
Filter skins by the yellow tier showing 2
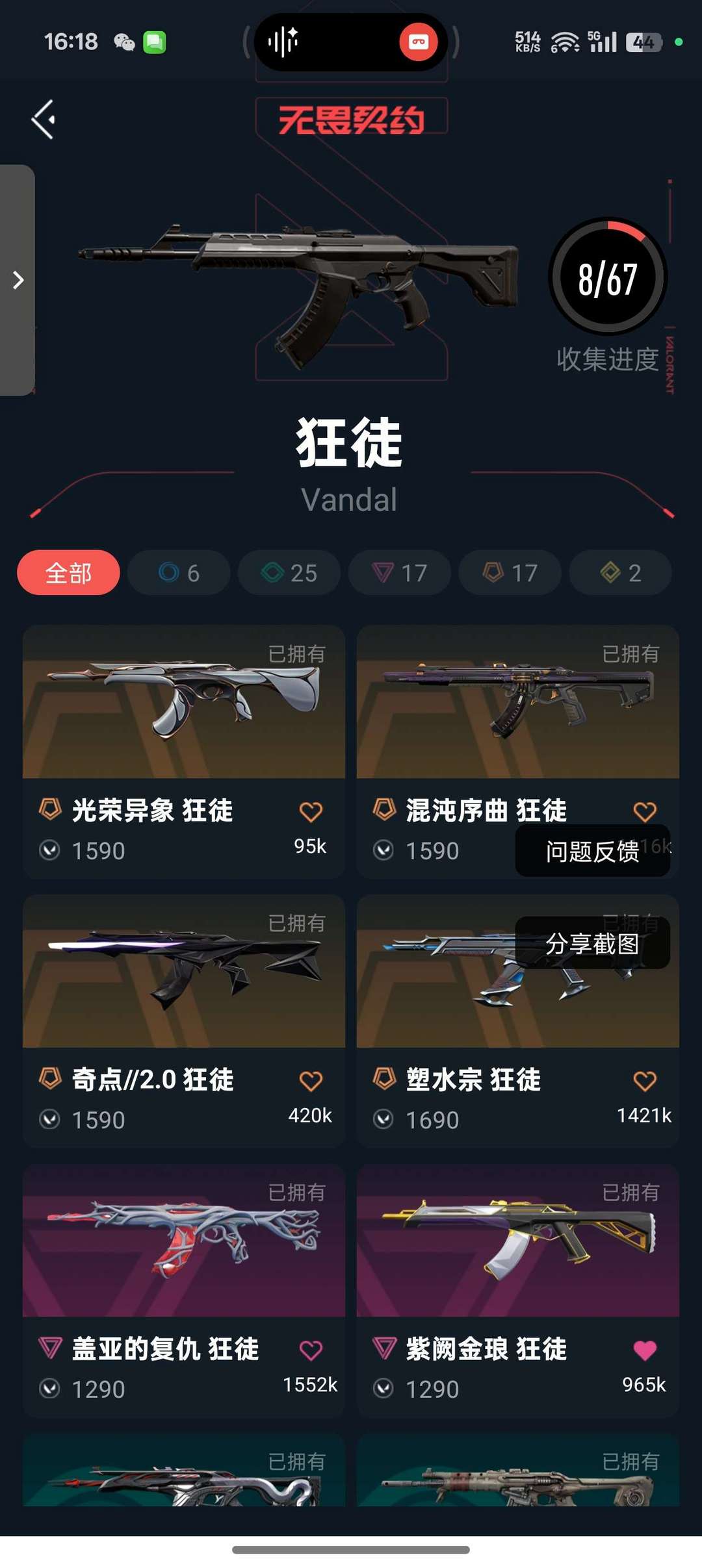pos(621,573)
